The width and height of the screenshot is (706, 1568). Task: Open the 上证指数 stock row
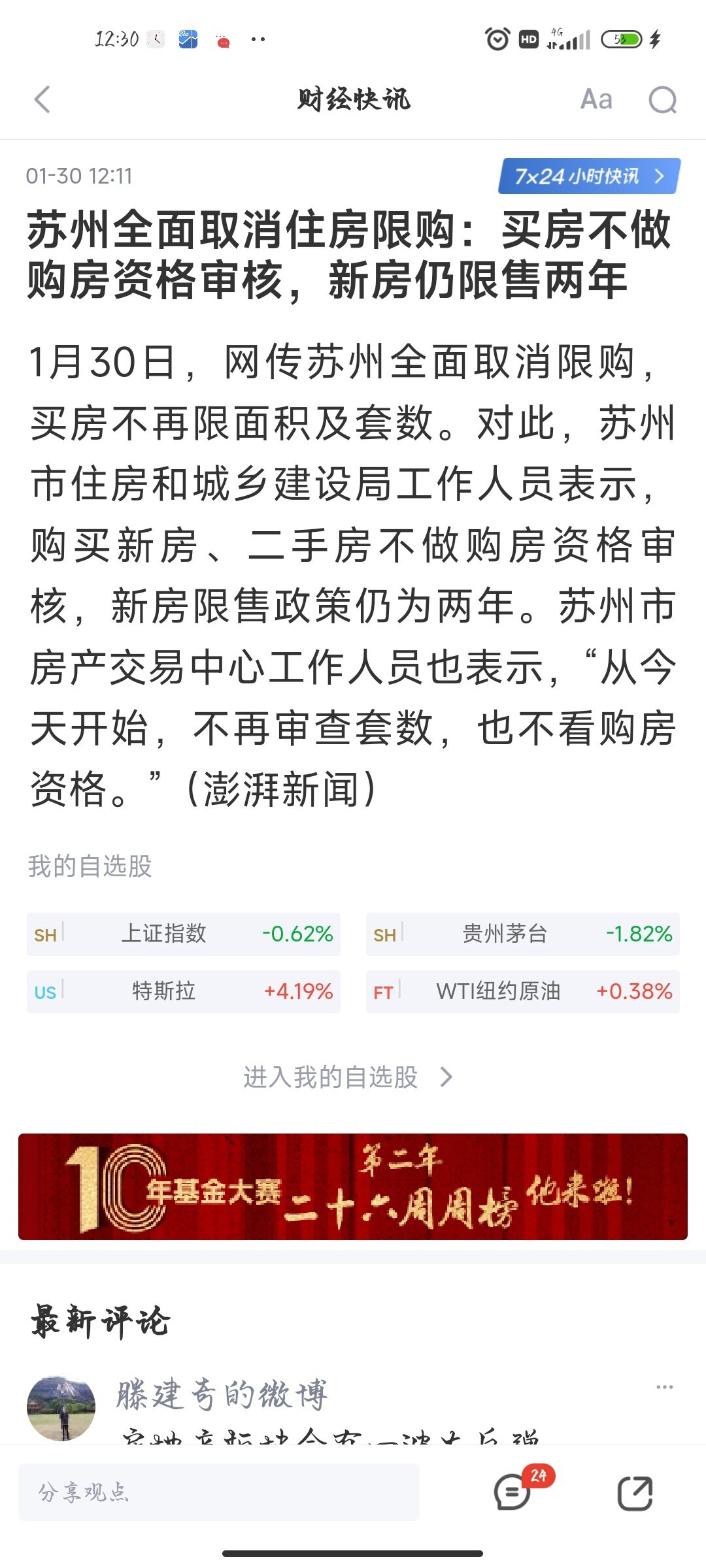coord(184,934)
